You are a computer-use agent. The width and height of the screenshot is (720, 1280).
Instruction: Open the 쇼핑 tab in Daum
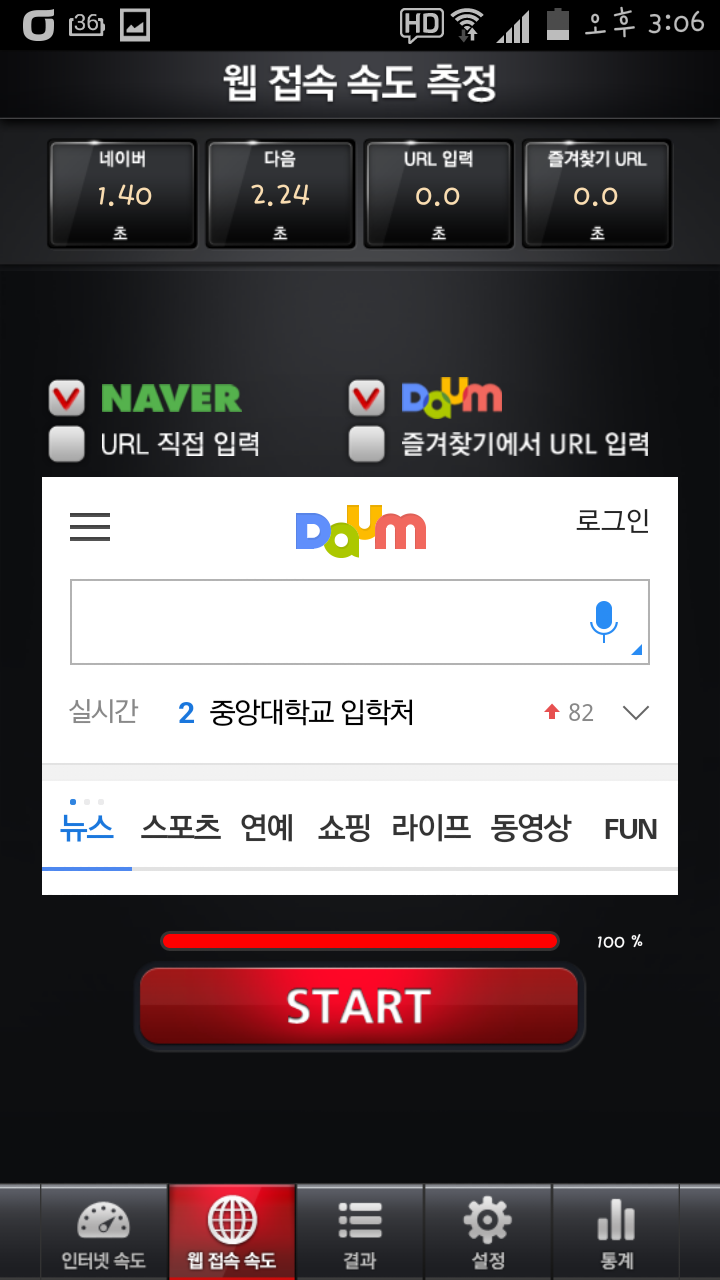point(344,828)
